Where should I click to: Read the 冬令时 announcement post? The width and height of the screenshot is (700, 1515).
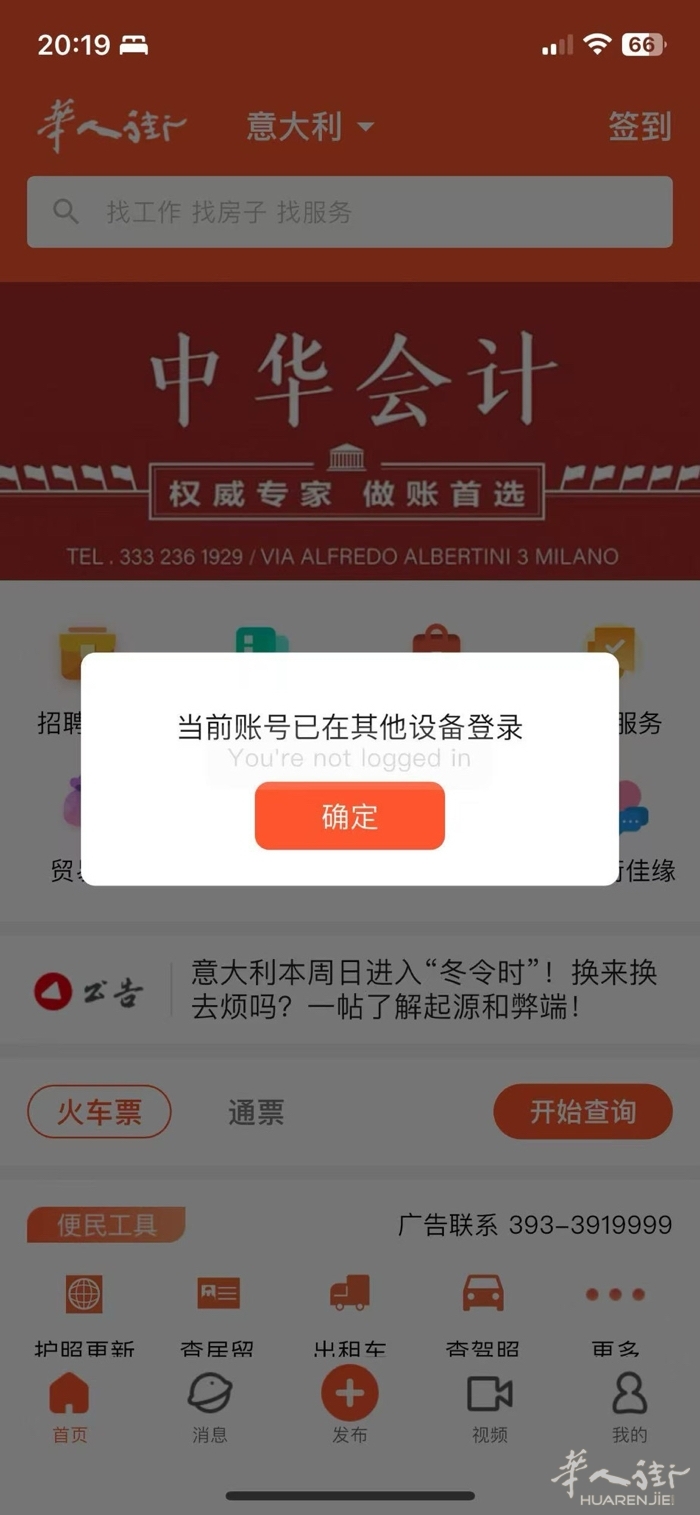[x=424, y=989]
